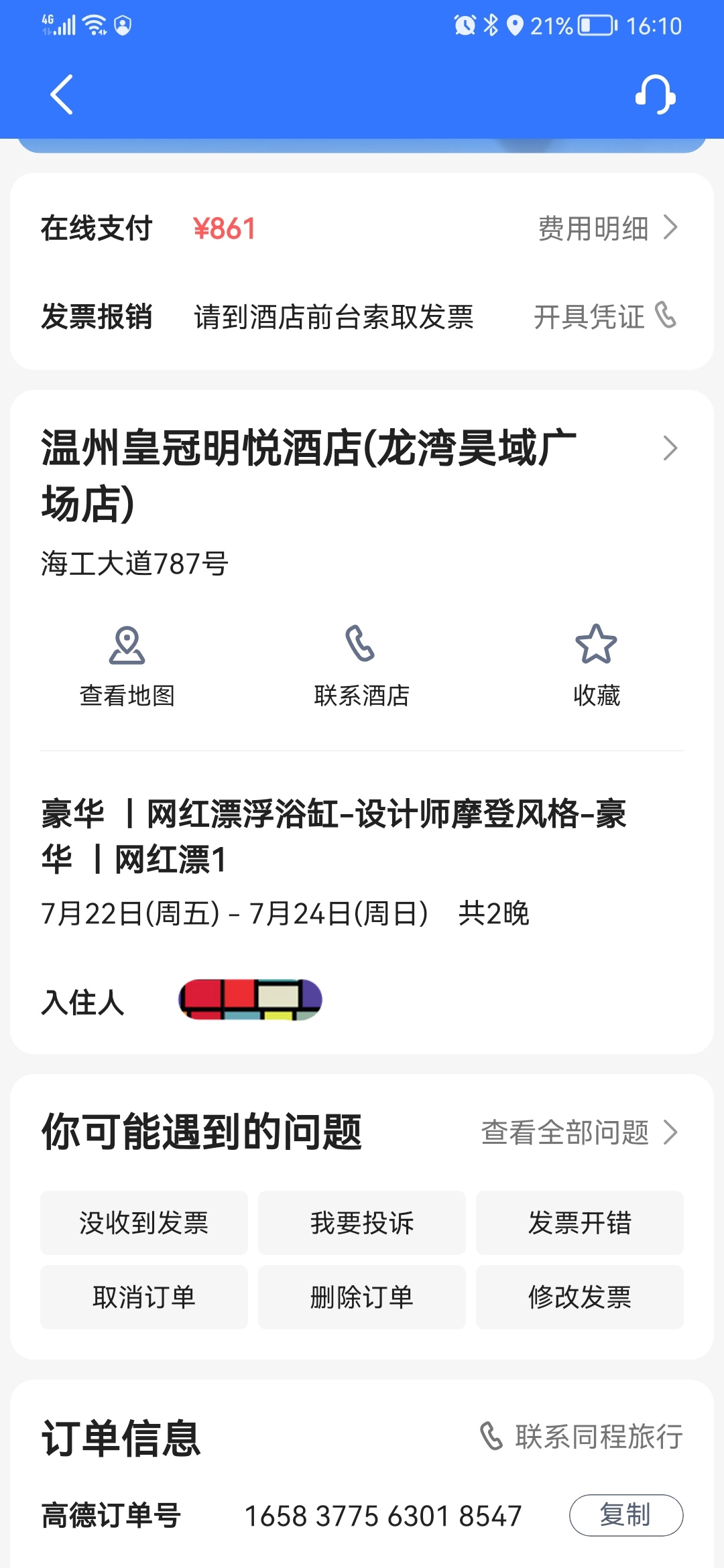Contact 同程旅行 via 联系同程旅行
This screenshot has height=1568, width=724.
[x=582, y=1437]
